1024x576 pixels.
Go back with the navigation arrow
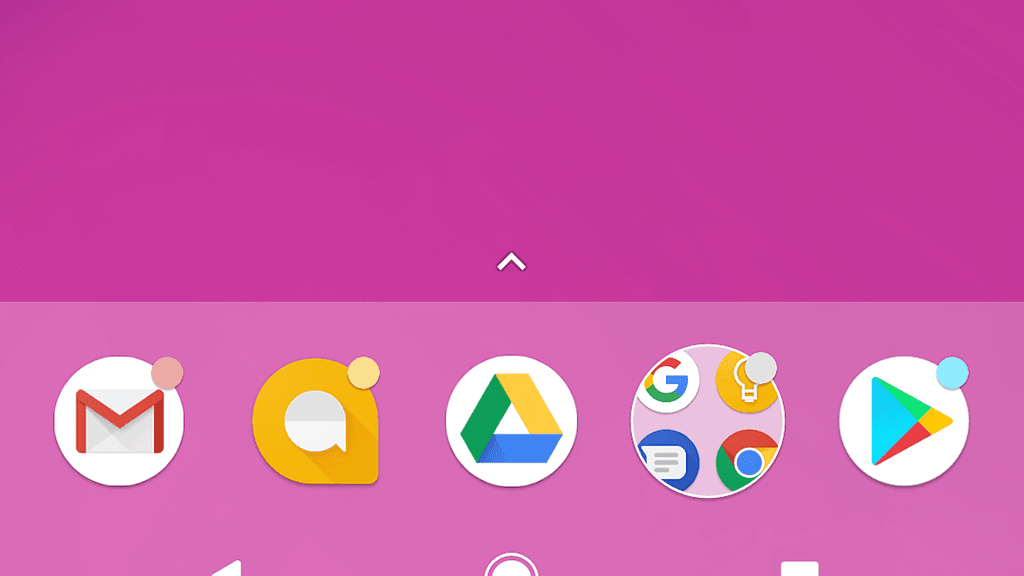point(228,569)
